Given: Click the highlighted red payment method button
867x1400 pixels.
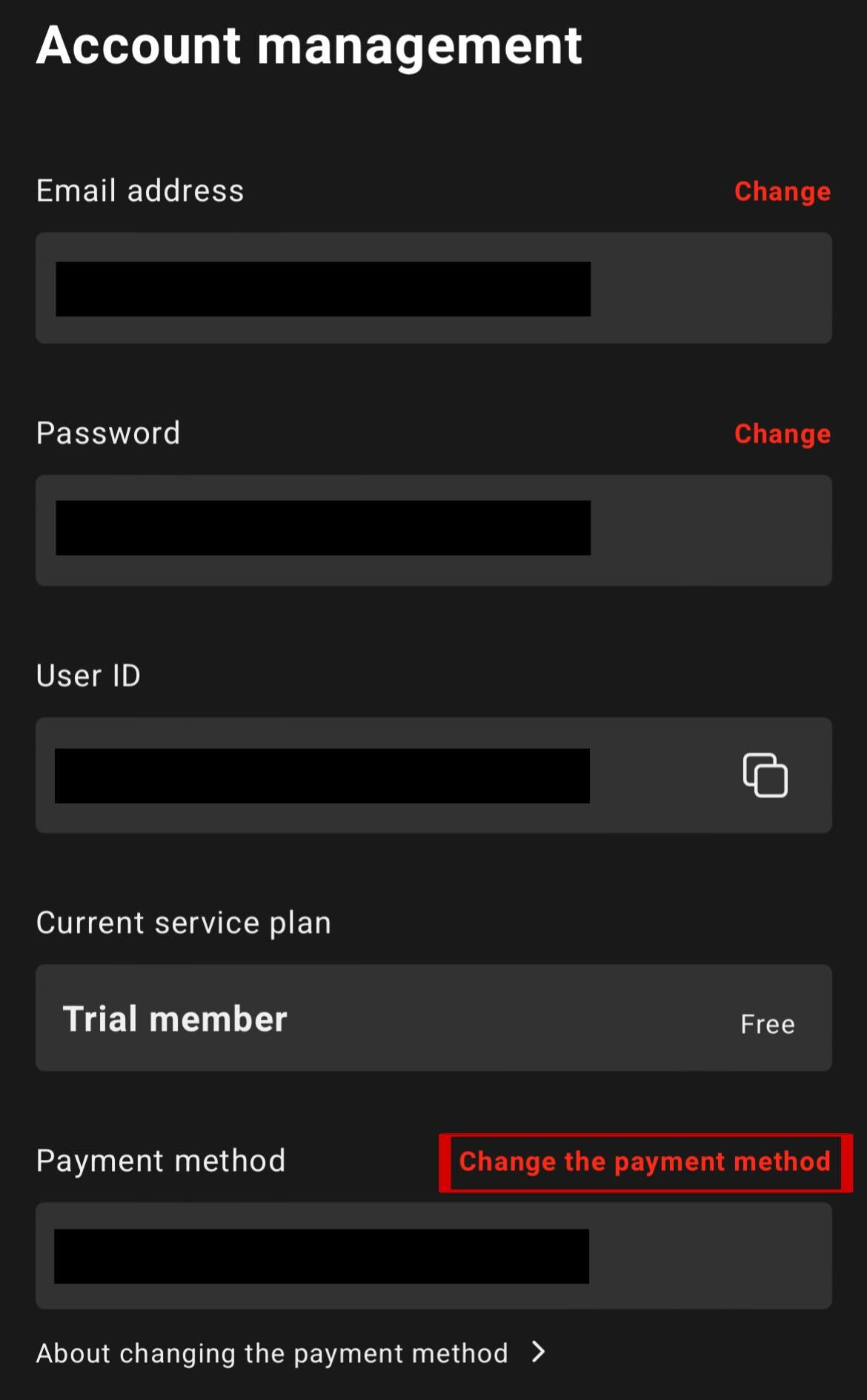Looking at the screenshot, I should [644, 1161].
